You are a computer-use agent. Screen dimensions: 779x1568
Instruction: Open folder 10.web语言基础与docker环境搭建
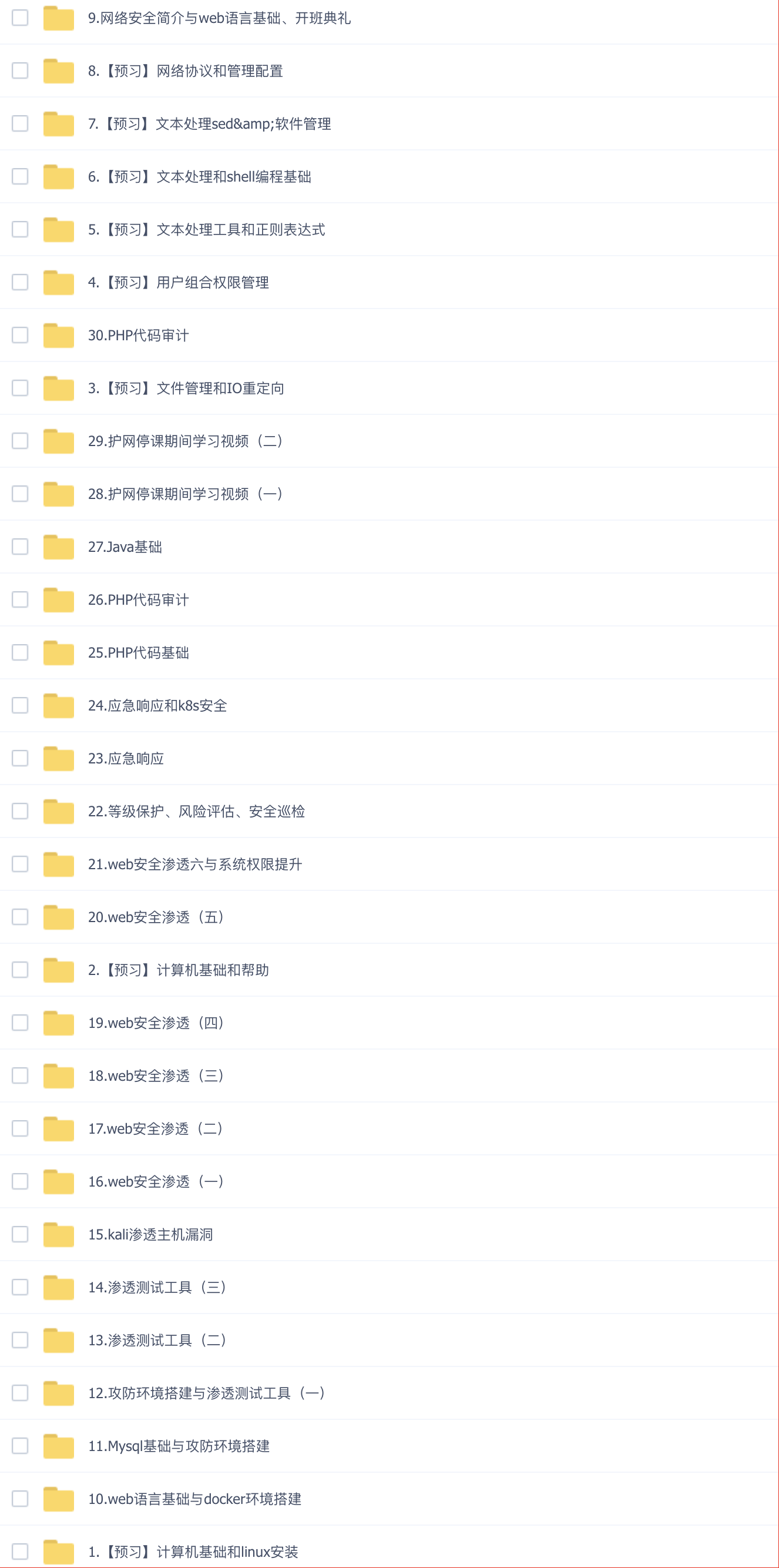point(194,1499)
